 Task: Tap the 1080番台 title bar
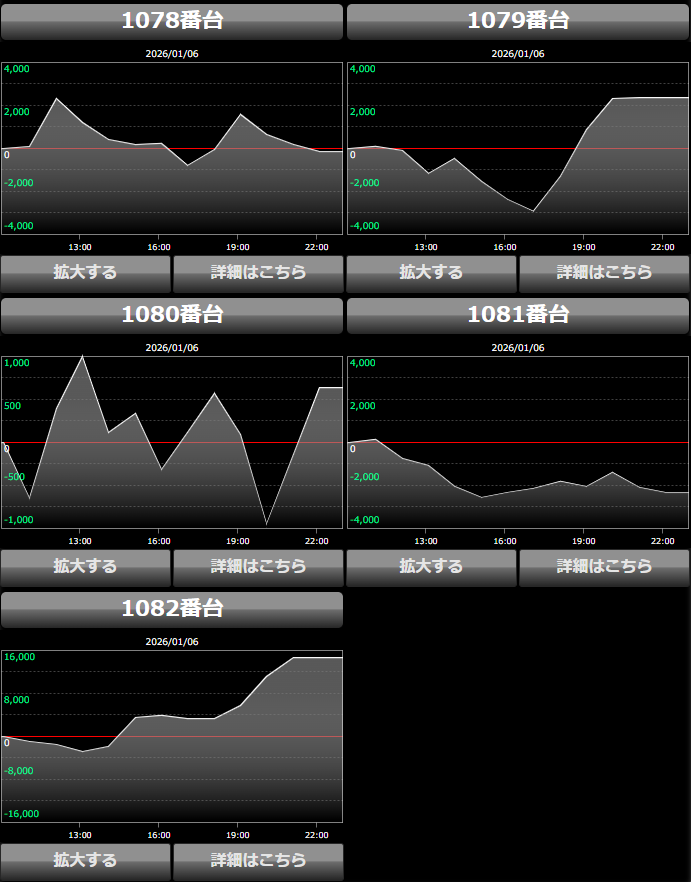(x=172, y=315)
